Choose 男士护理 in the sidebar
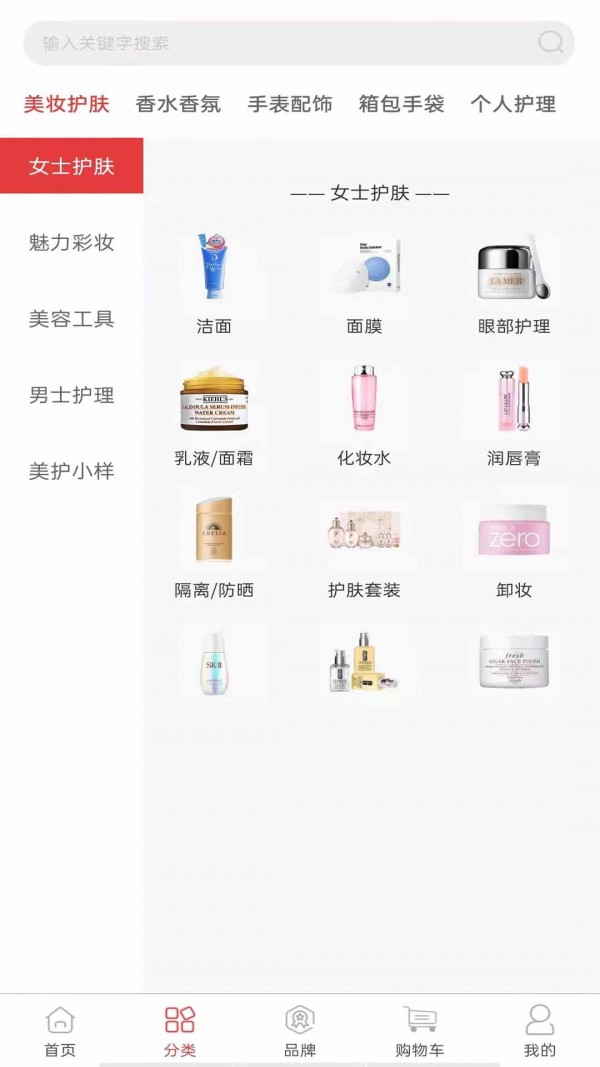 coord(71,395)
